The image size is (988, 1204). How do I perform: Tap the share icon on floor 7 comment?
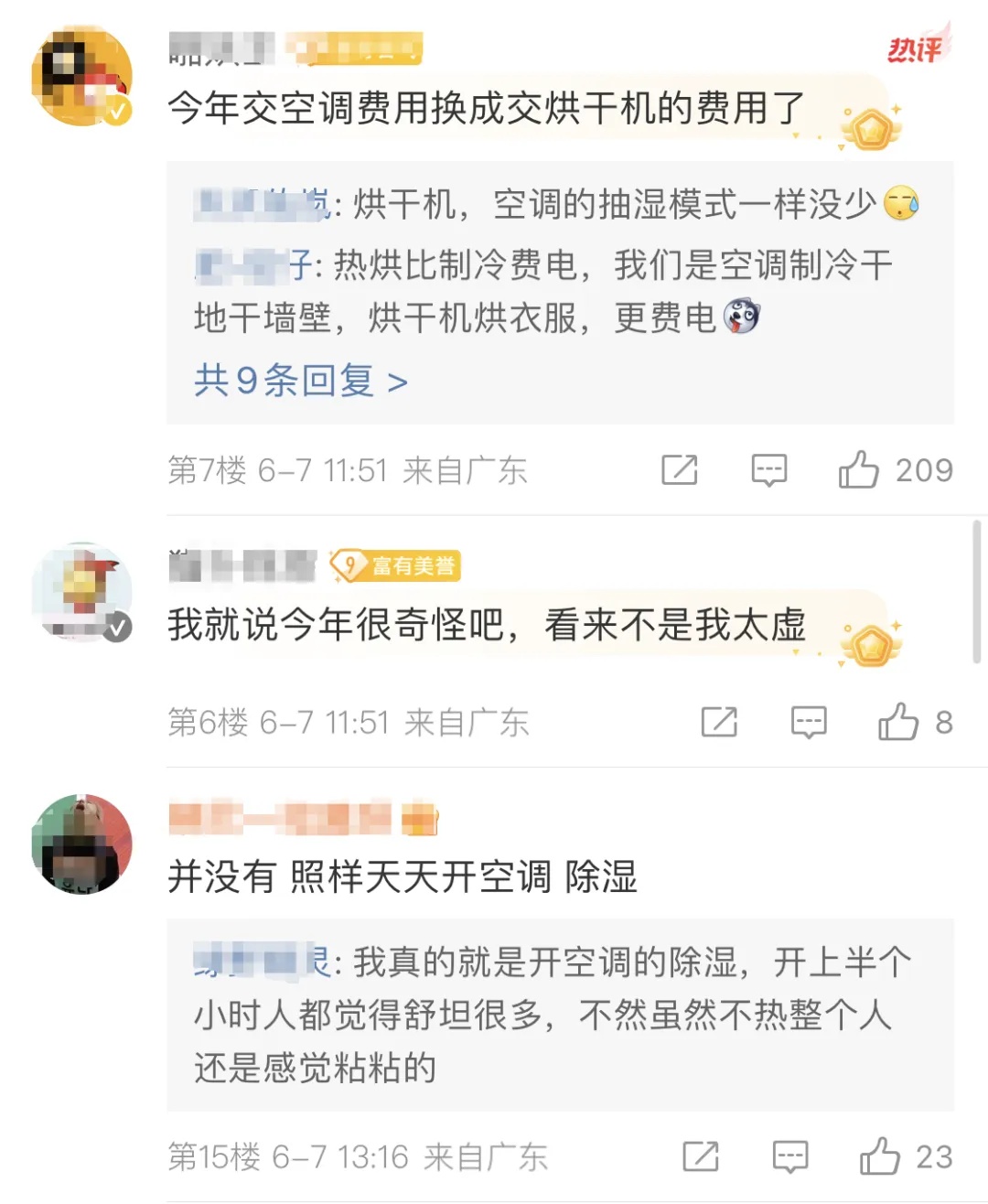678,470
